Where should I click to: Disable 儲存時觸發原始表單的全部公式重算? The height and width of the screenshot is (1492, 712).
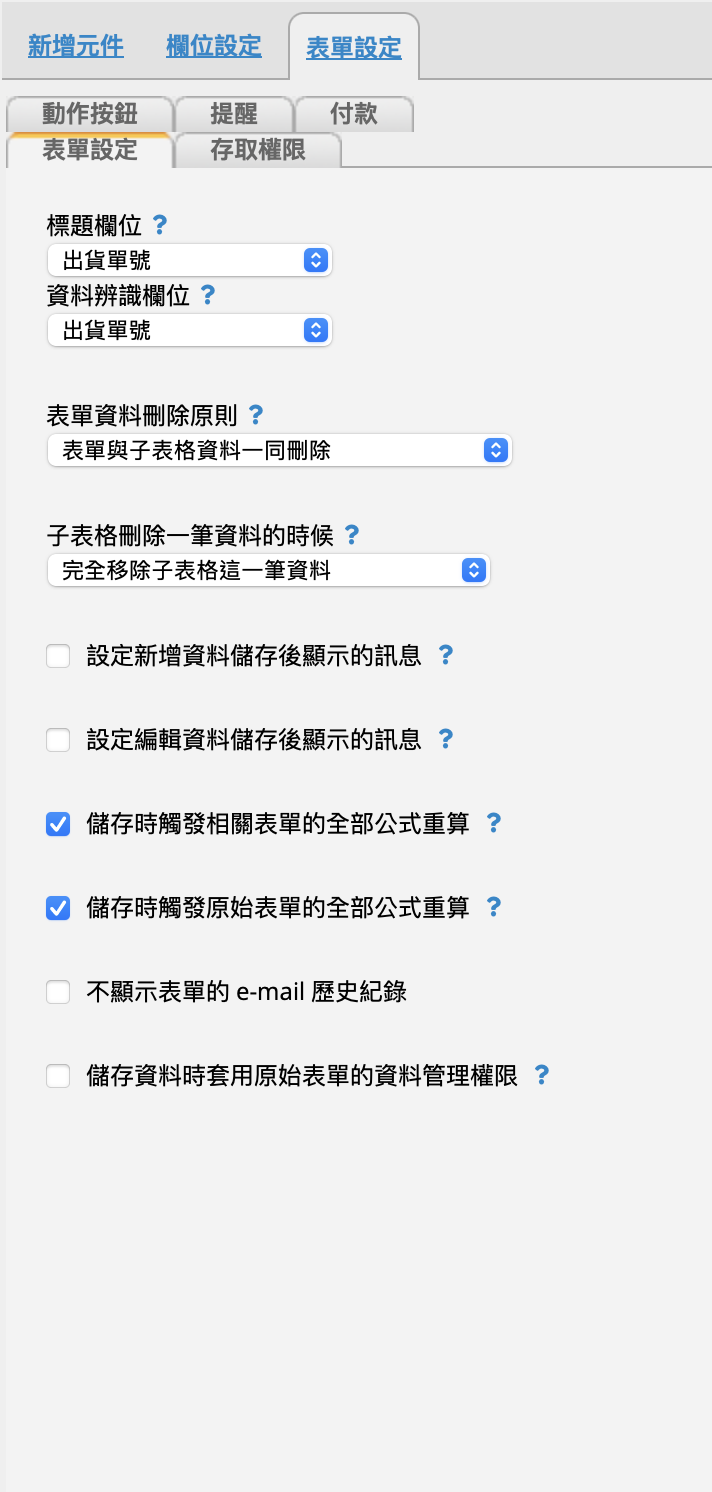58,908
